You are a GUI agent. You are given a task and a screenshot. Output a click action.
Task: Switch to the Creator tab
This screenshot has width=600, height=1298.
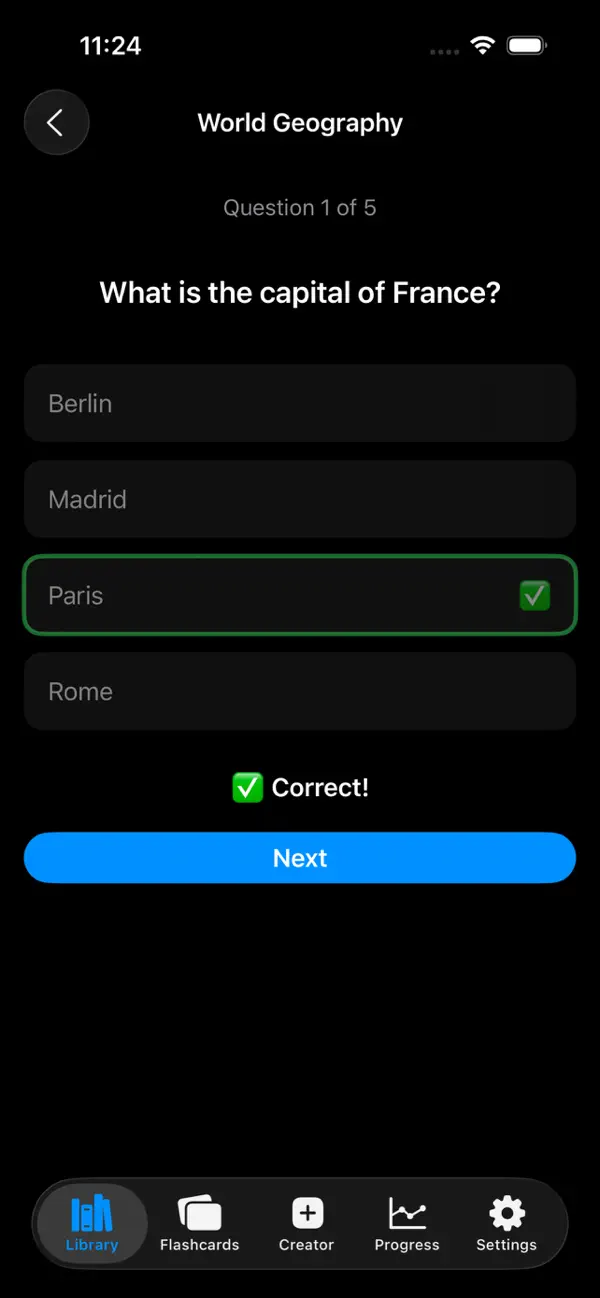[x=306, y=1224]
